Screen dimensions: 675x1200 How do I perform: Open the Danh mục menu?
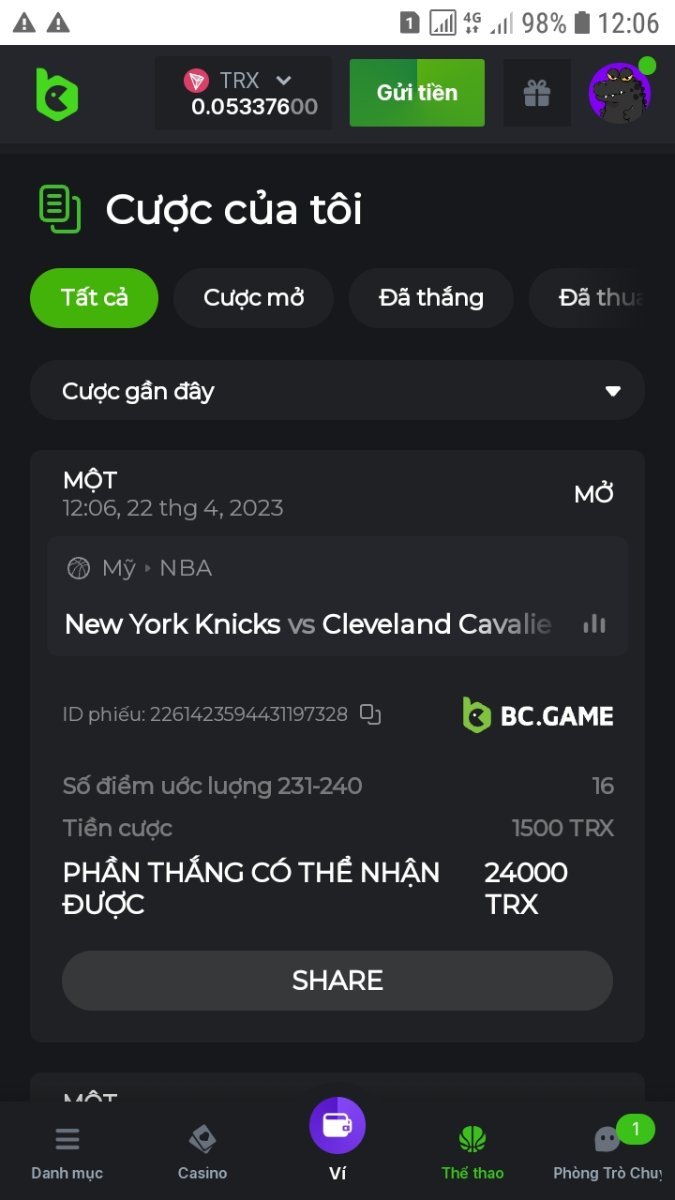point(67,1152)
